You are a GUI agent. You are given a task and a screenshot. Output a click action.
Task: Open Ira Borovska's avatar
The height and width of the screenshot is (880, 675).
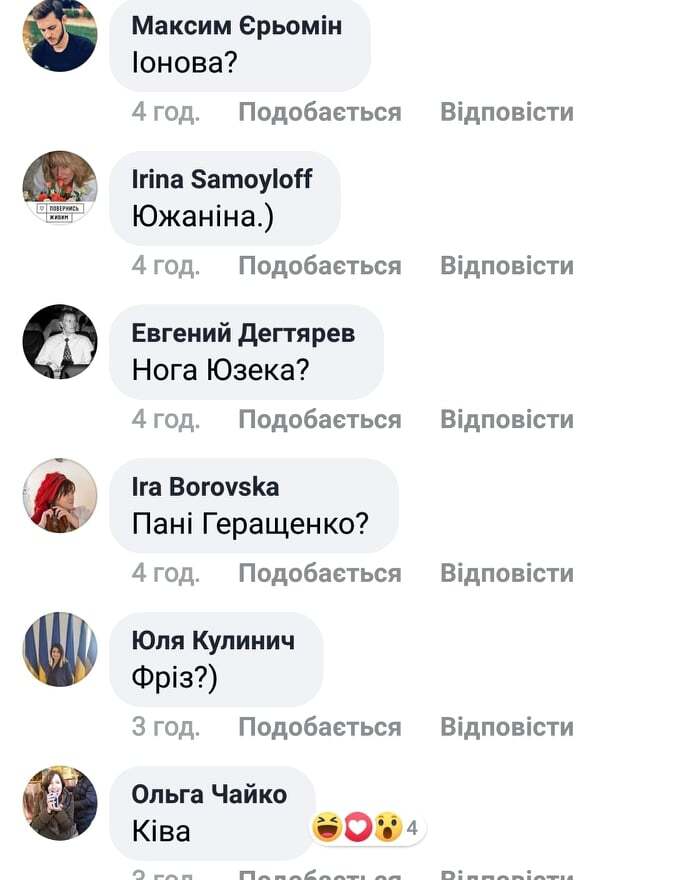[x=60, y=496]
